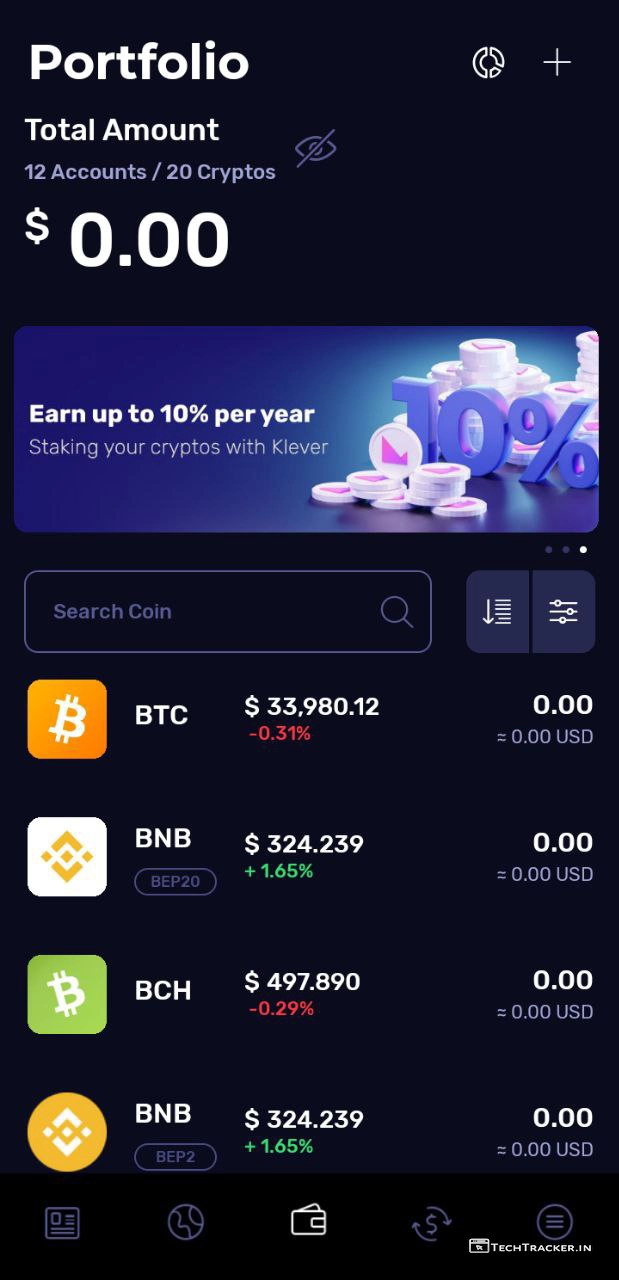Switch to the swap tab
The width and height of the screenshot is (619, 1280).
(431, 1223)
